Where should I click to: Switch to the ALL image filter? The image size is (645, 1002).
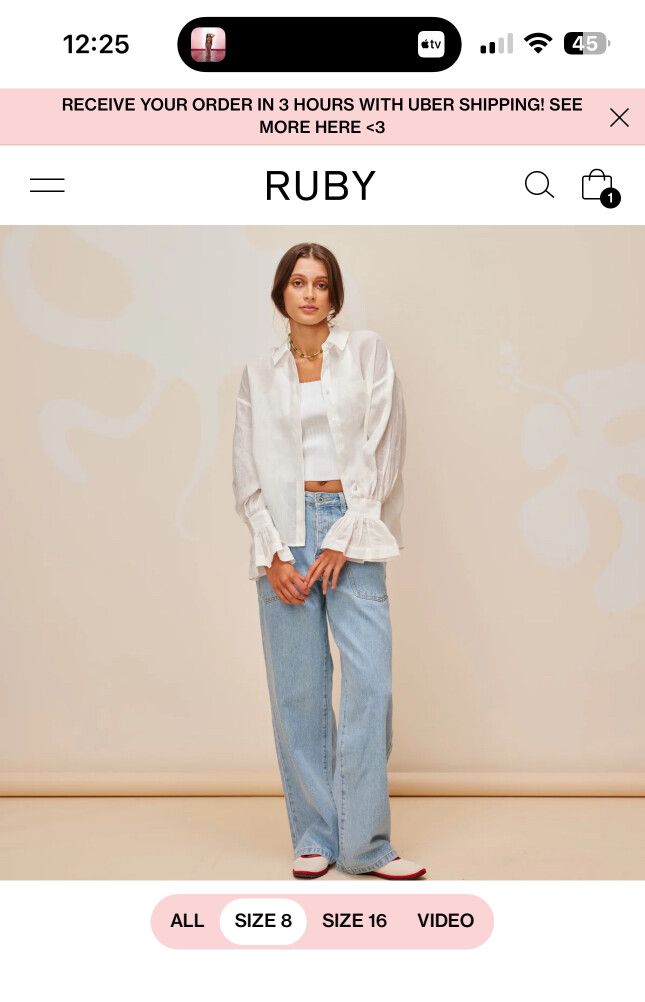[187, 921]
